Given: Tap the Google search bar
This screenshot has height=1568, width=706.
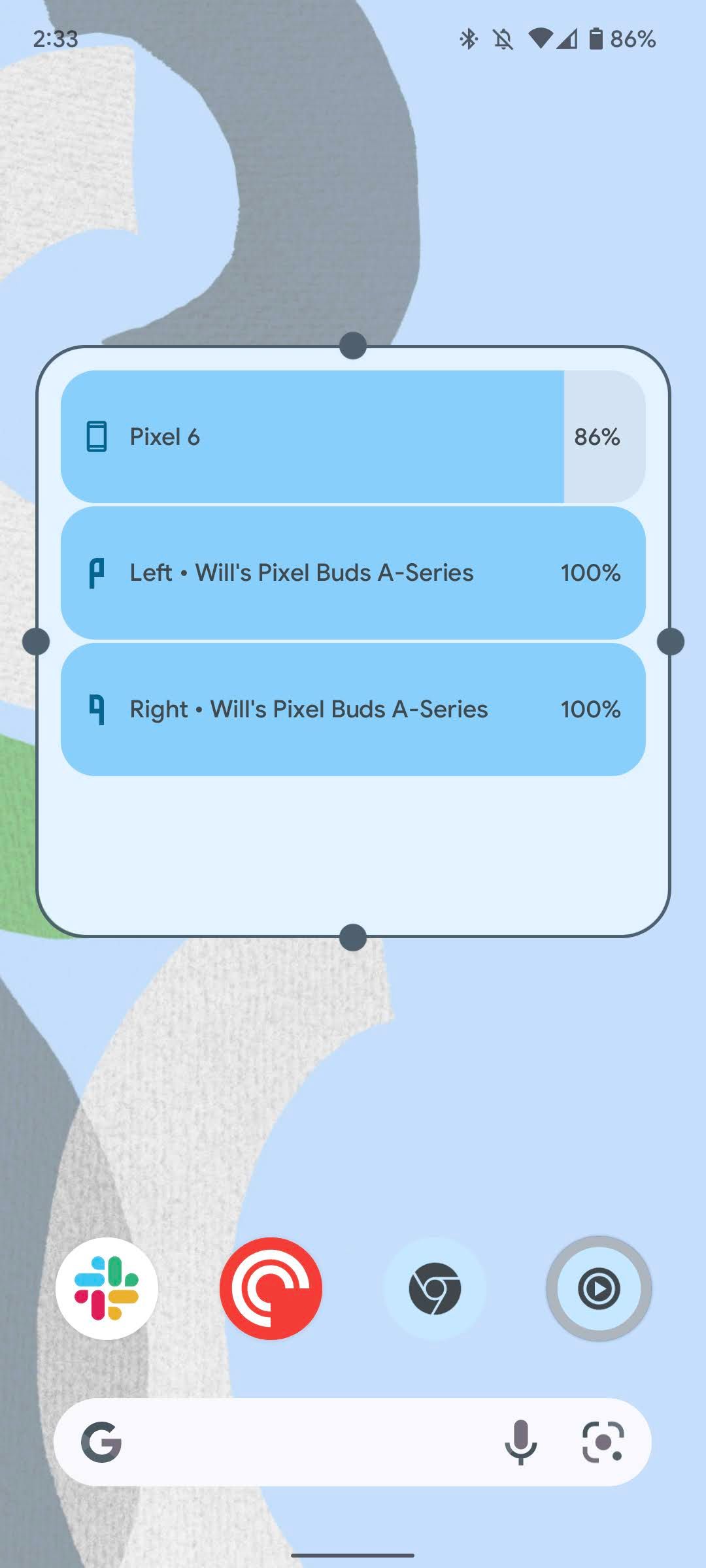Looking at the screenshot, I should pos(307,1442).
